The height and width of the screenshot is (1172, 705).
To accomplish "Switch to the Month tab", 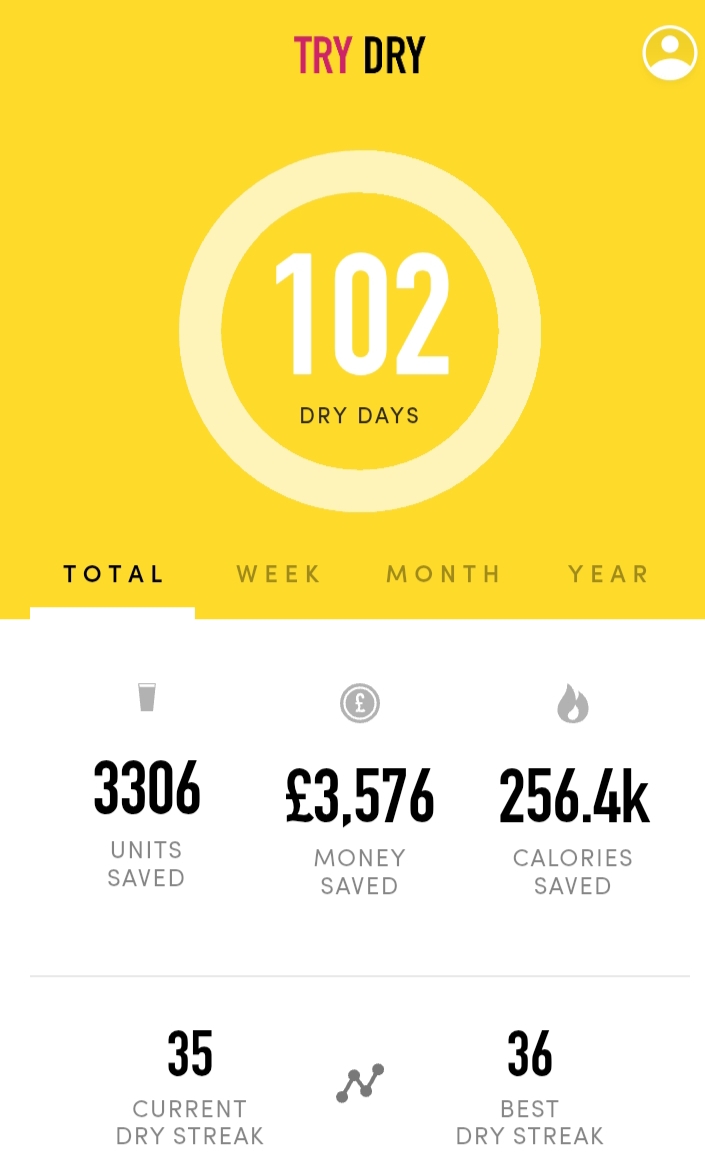I will pos(443,575).
